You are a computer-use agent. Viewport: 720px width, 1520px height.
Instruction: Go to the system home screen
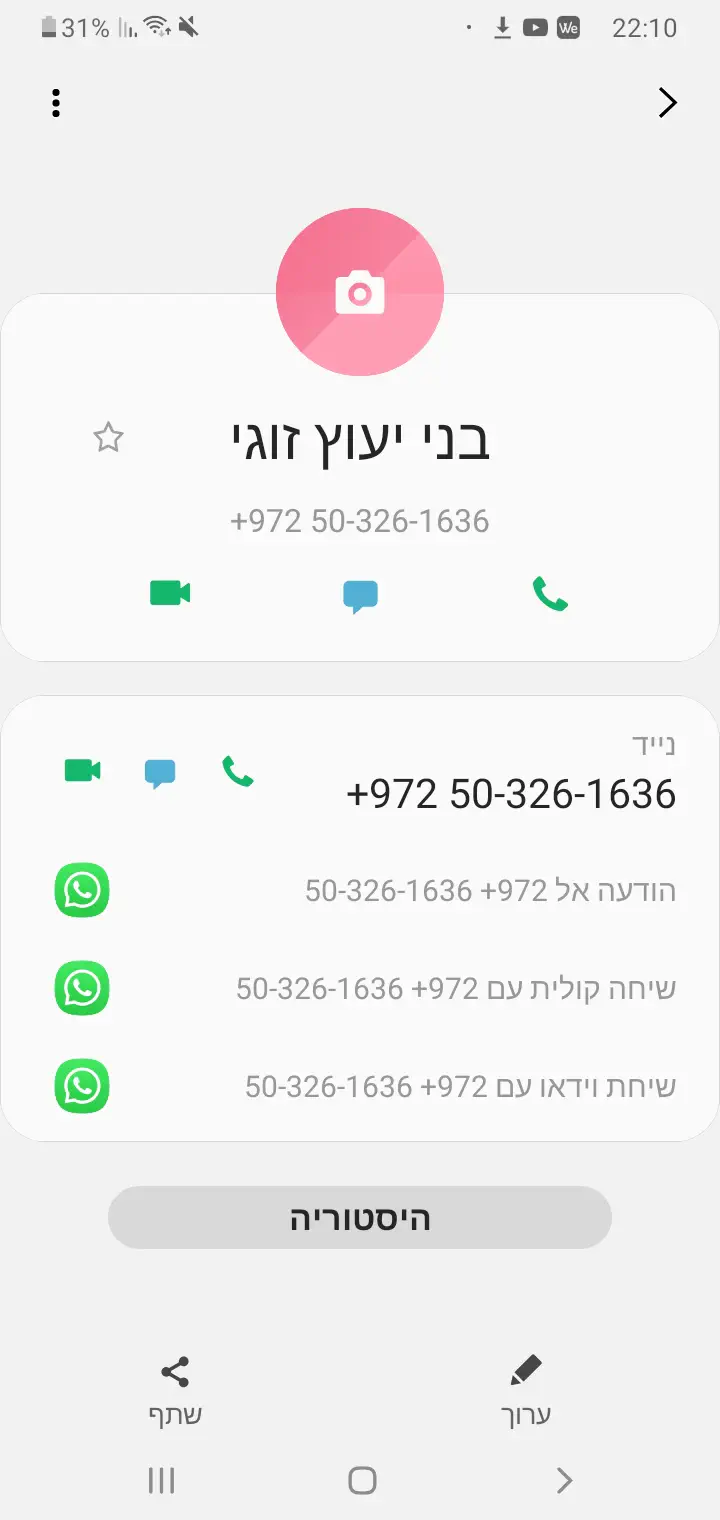tap(362, 1480)
